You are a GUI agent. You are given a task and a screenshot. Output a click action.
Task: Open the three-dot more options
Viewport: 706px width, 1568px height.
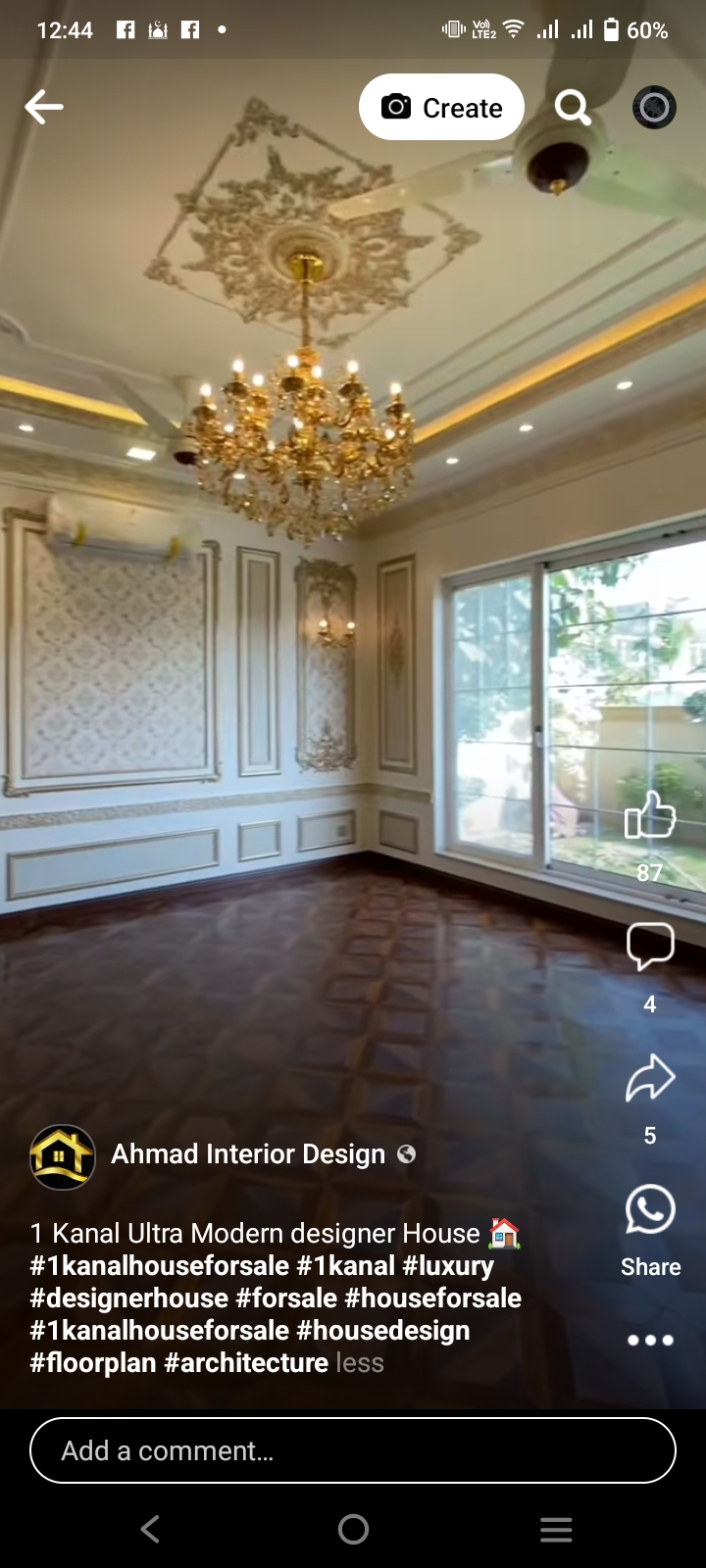click(x=650, y=1340)
